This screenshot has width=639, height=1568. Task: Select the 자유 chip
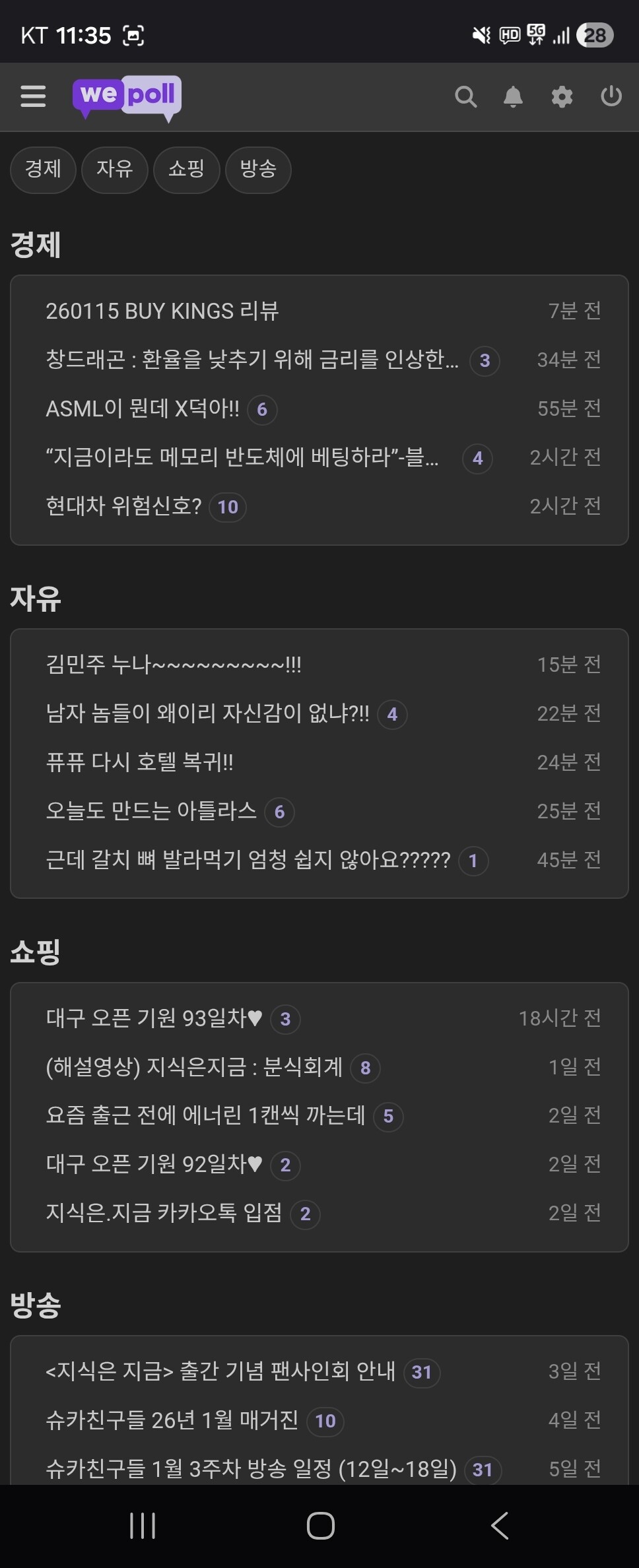pyautogui.click(x=114, y=169)
